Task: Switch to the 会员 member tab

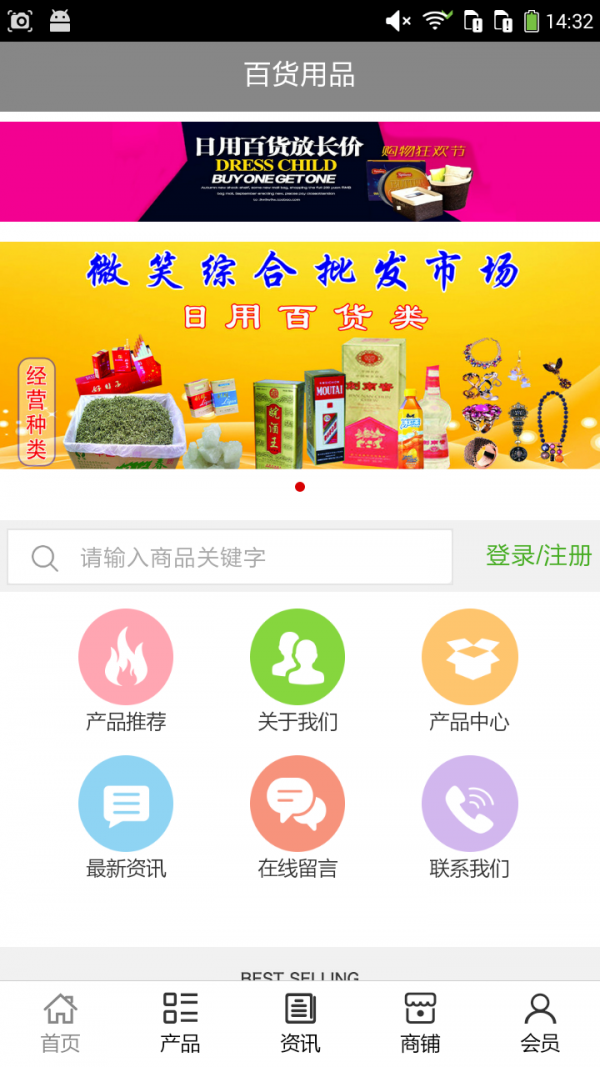Action: click(540, 1023)
